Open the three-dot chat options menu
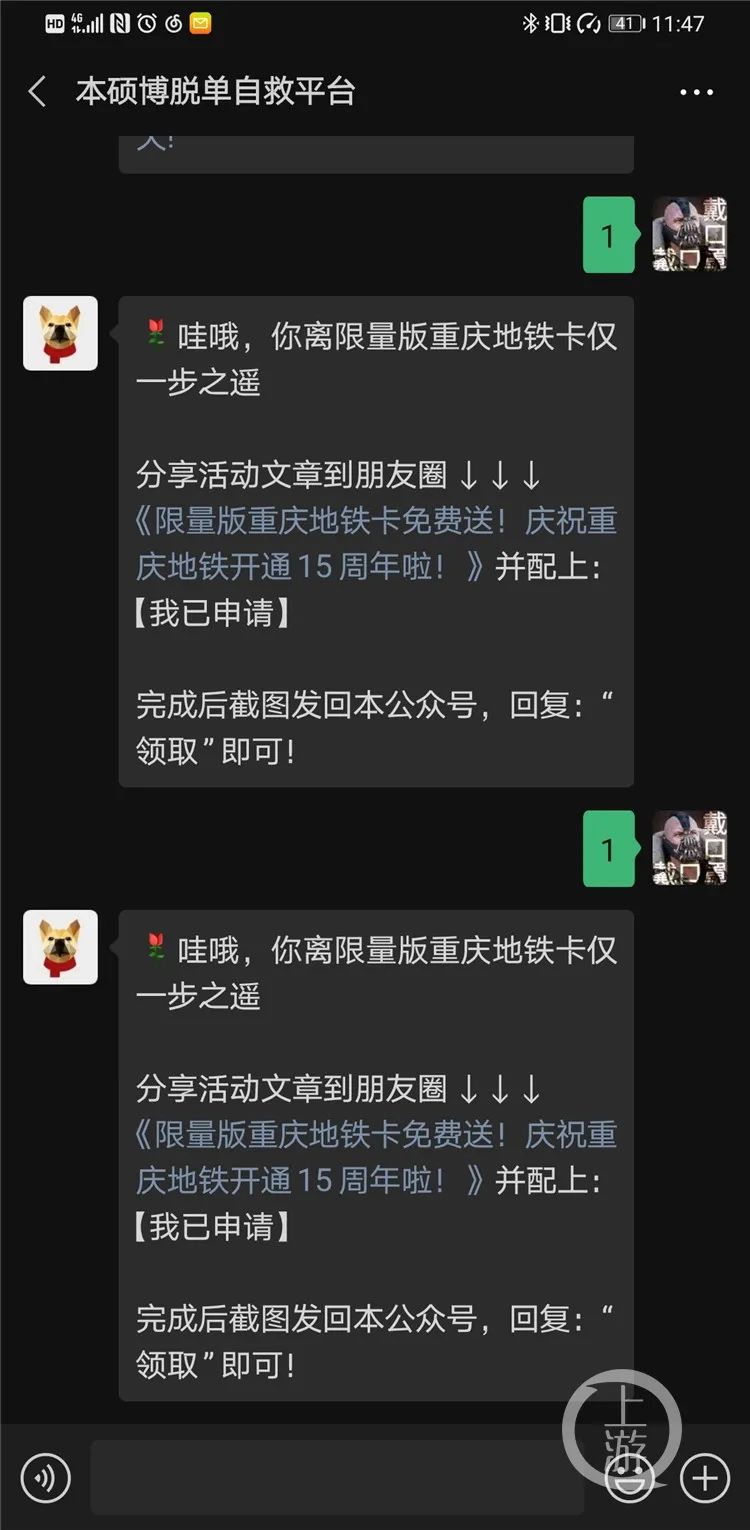The width and height of the screenshot is (750, 1530). point(696,92)
